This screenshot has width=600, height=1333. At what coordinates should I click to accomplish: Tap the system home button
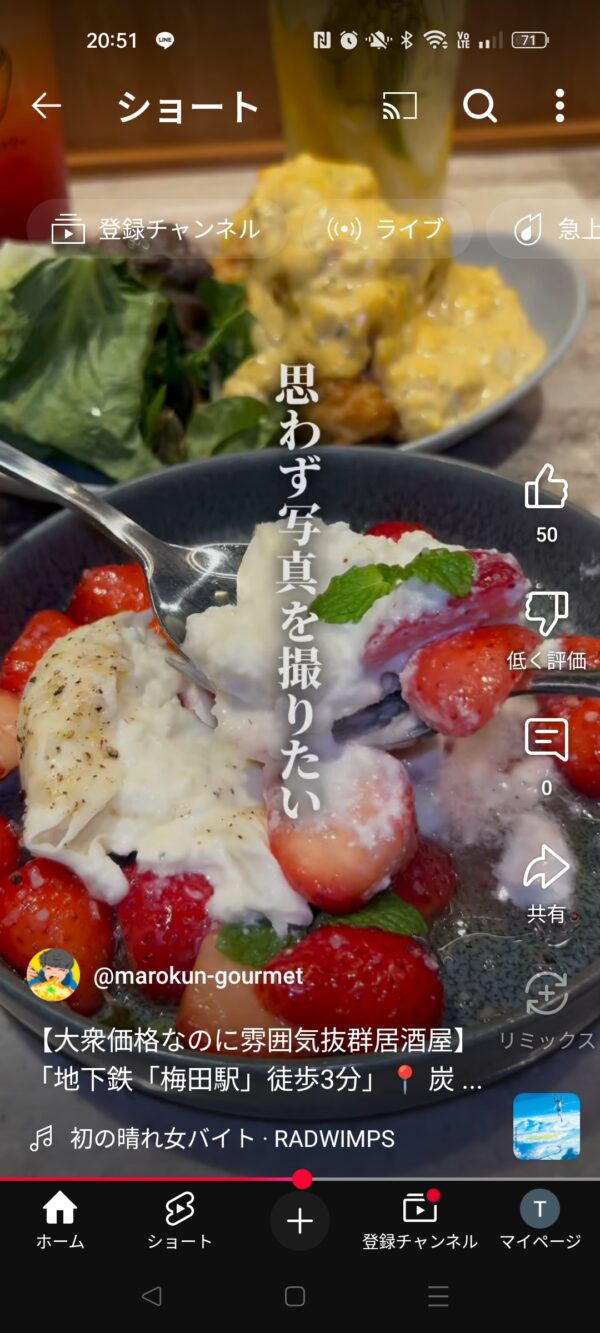295,1297
